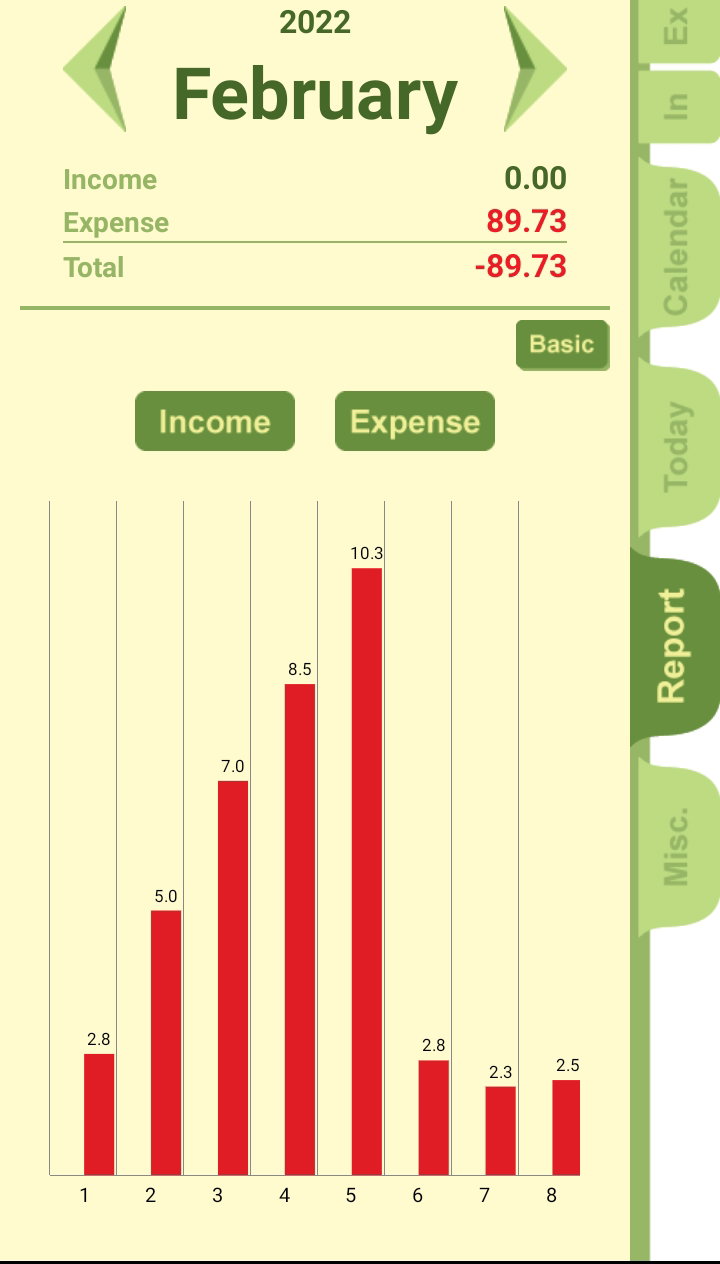Tap the Basic button
720x1264 pixels.
[562, 345]
